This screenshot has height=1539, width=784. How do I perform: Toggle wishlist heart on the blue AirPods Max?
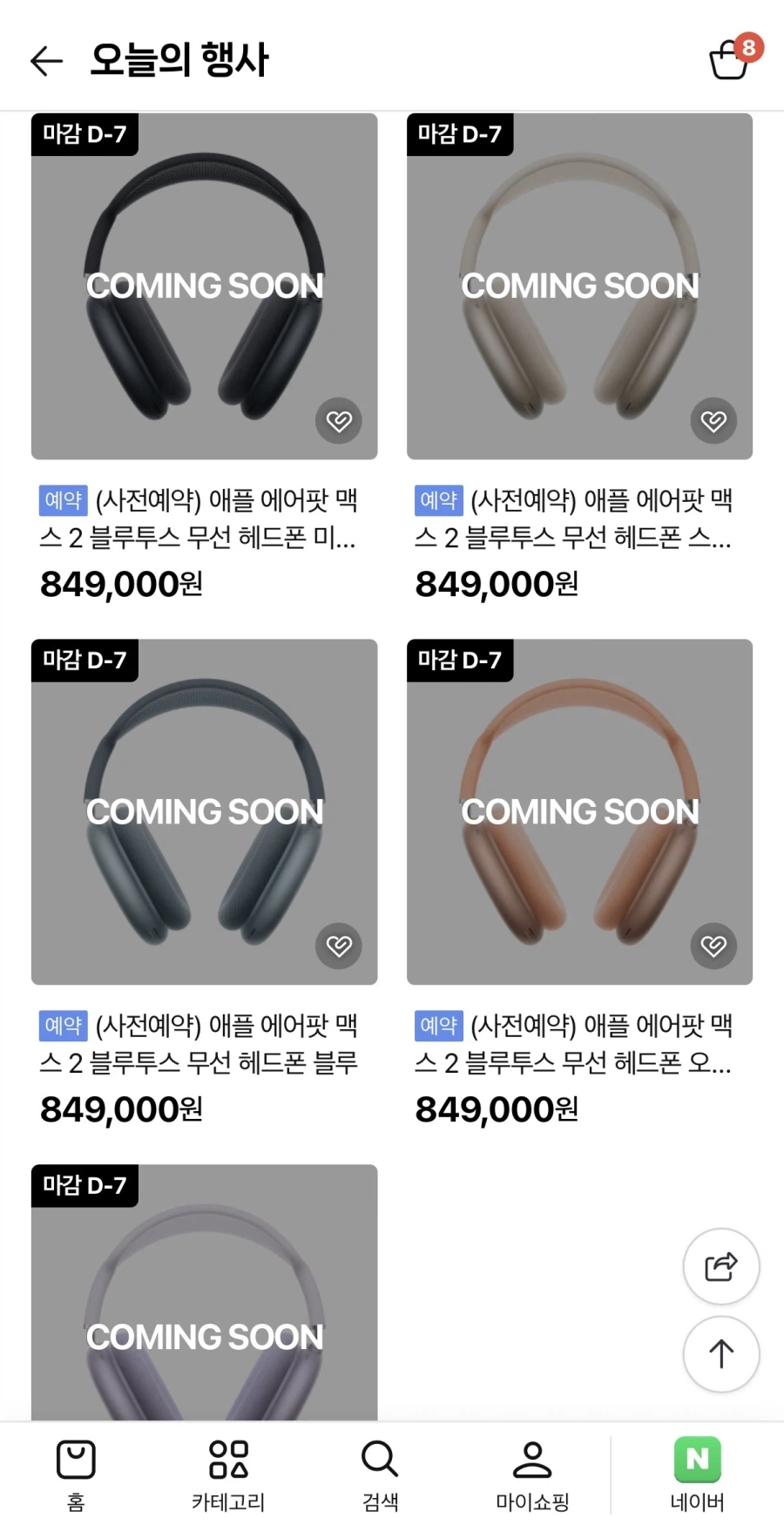[x=339, y=946]
